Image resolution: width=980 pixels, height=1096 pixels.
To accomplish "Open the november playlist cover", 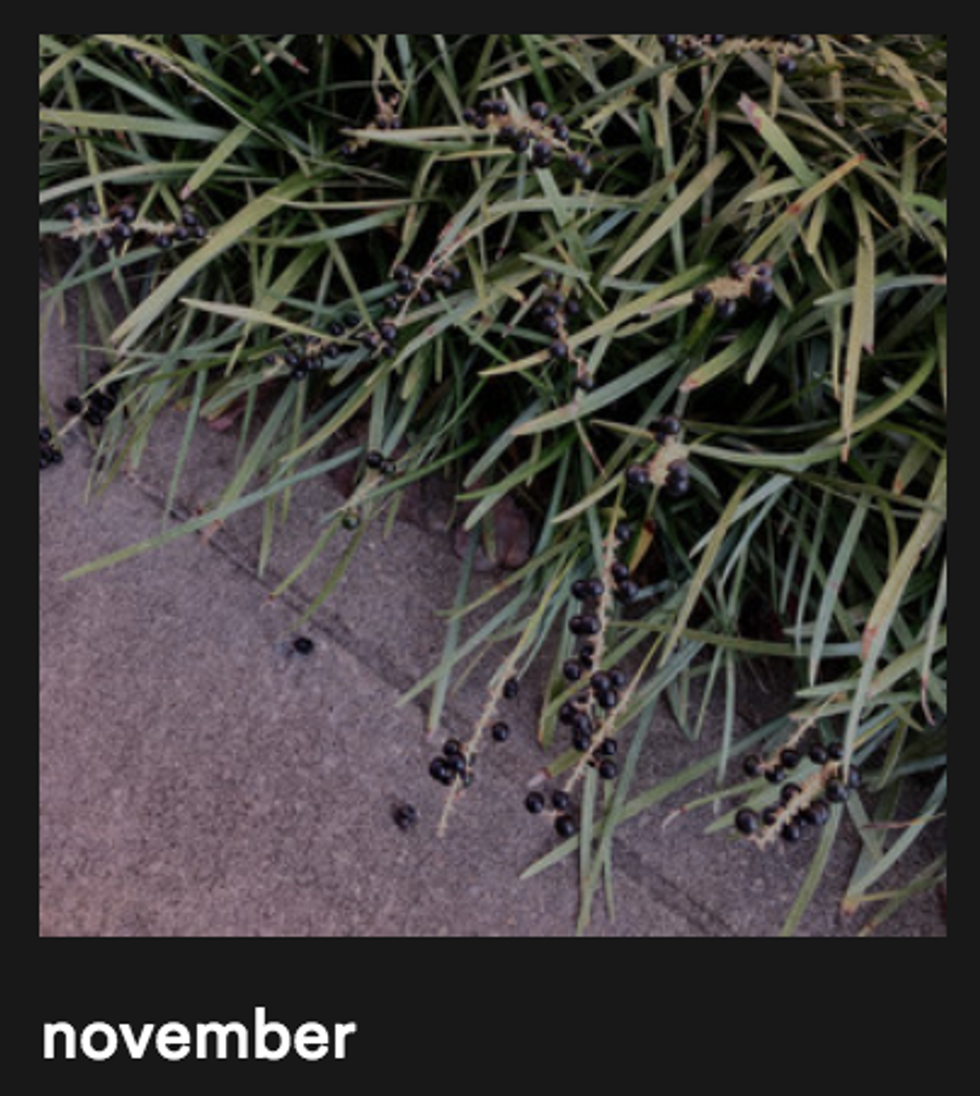I will (x=492, y=485).
